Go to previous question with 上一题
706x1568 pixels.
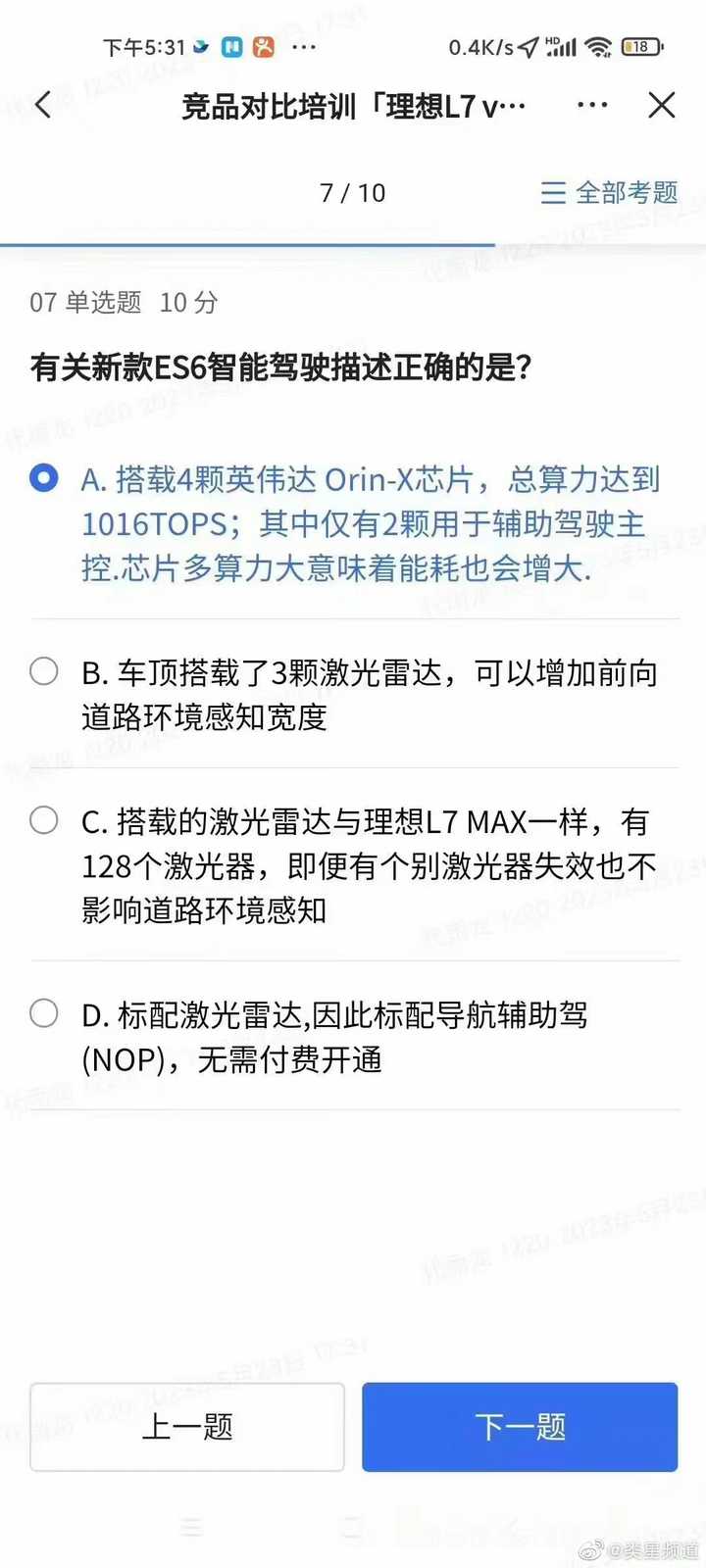(187, 1427)
